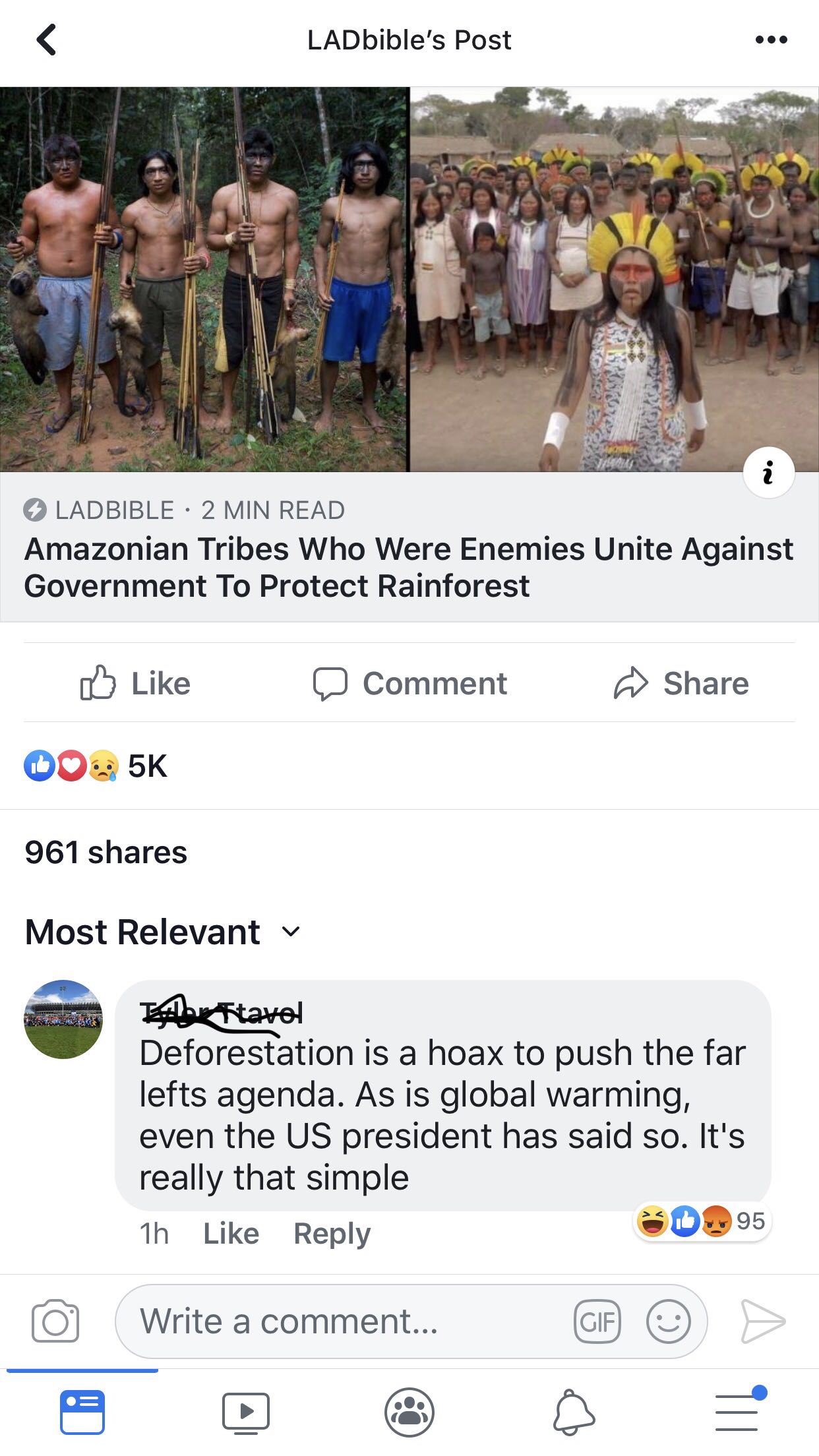Open the commenter's profile picture
The width and height of the screenshot is (819, 1456).
63,1019
